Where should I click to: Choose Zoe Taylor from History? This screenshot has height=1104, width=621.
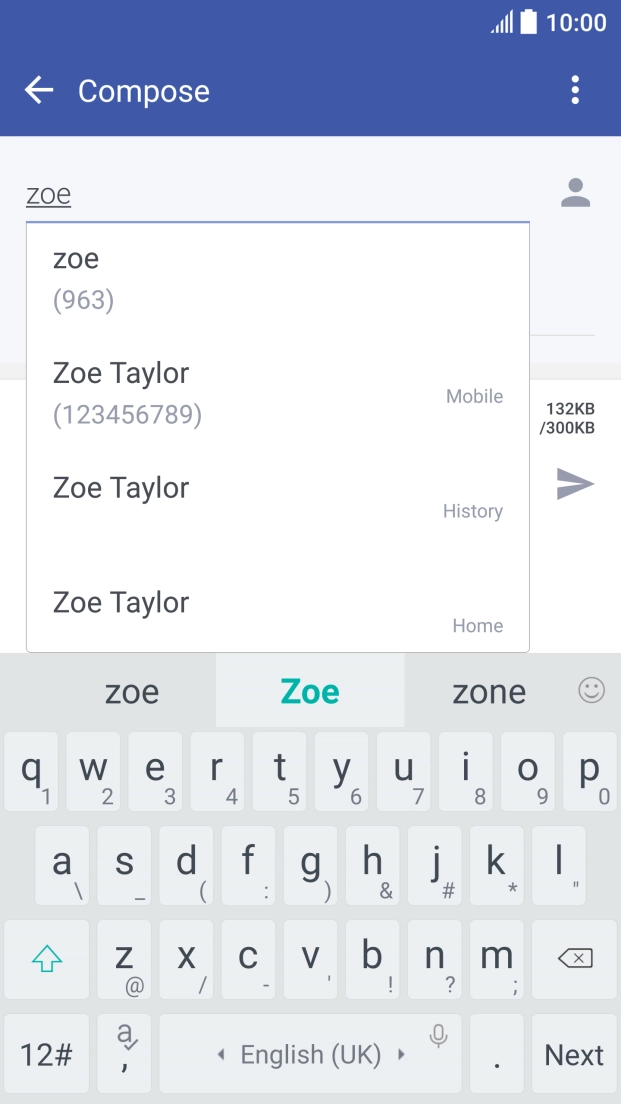click(x=277, y=498)
